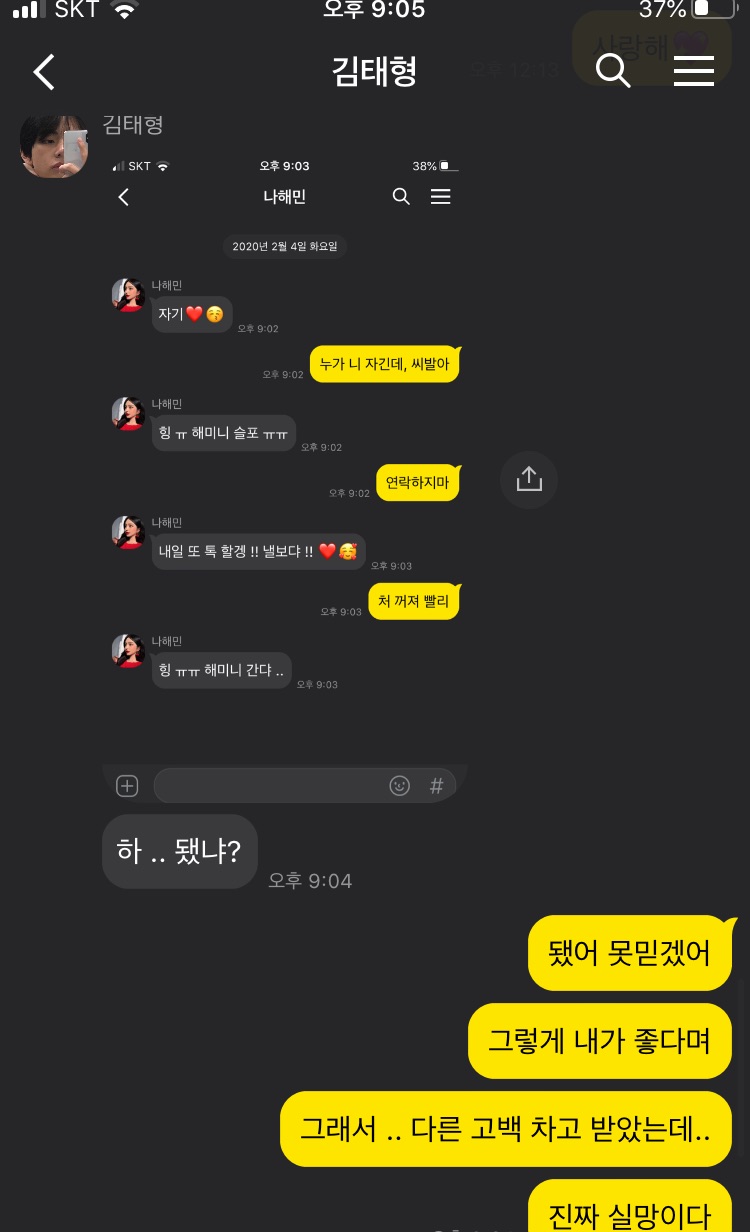Open the chat room hamburger menu

pos(693,71)
